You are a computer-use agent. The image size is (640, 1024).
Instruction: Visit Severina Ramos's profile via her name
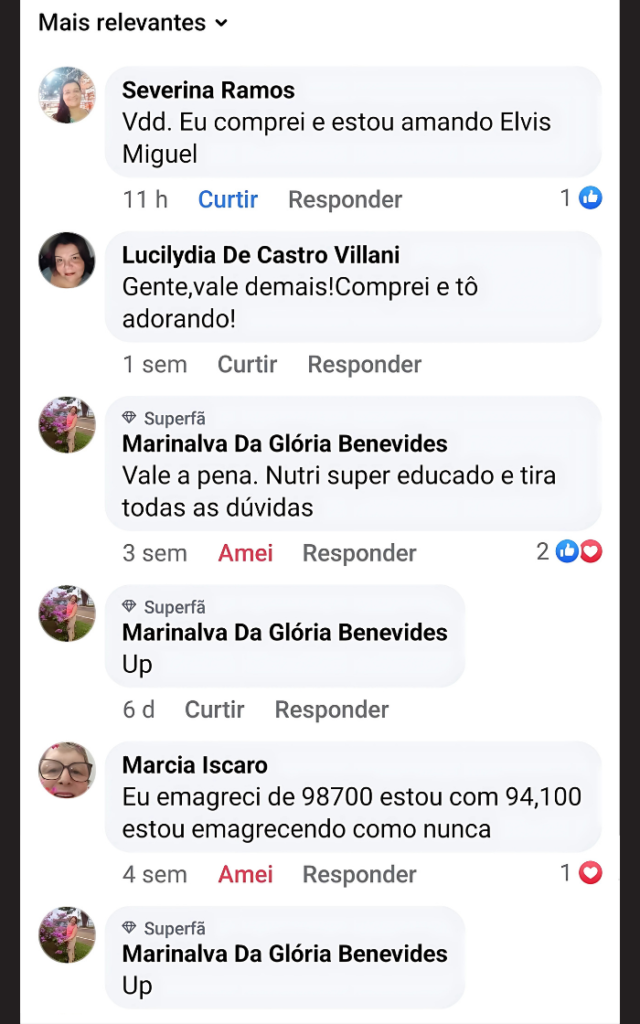(x=208, y=90)
